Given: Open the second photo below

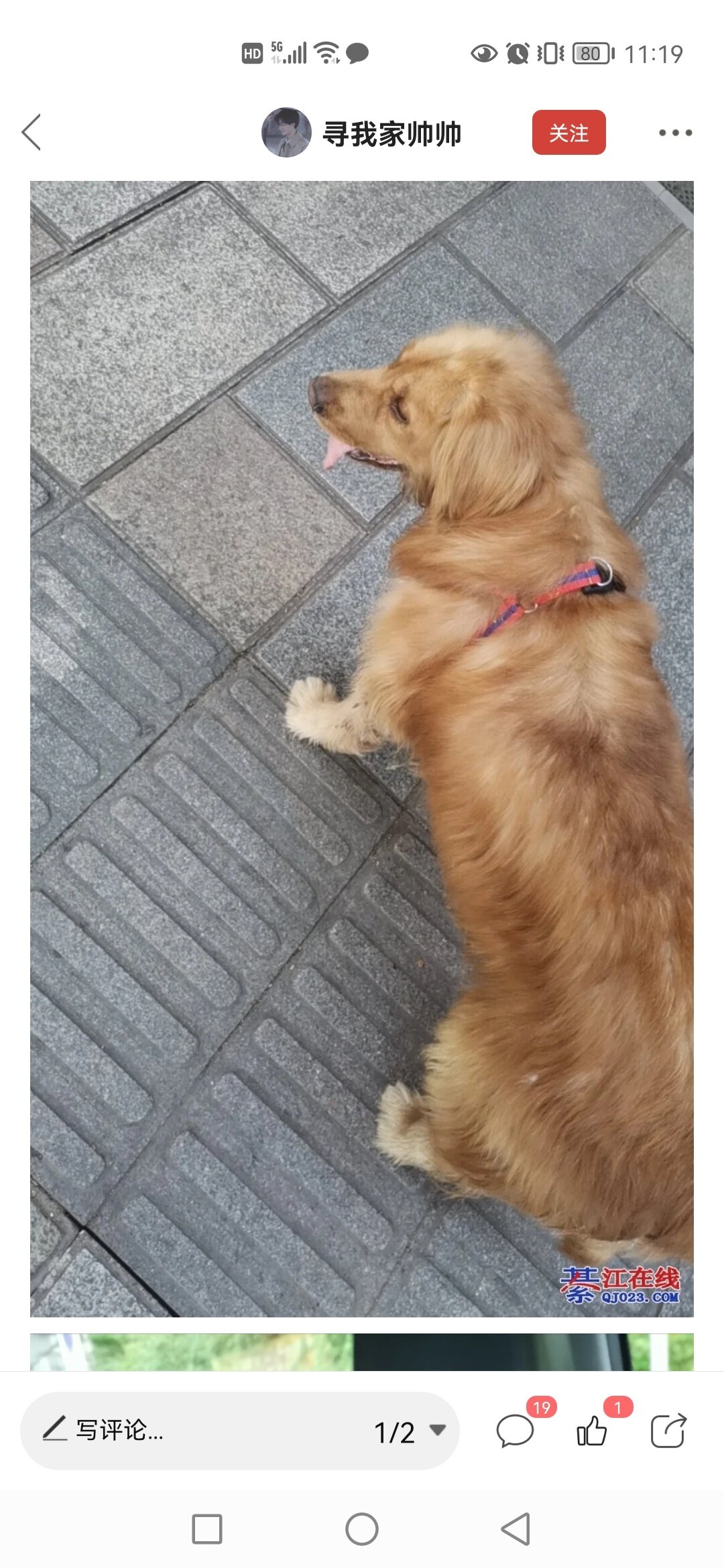Looking at the screenshot, I should [362, 1352].
